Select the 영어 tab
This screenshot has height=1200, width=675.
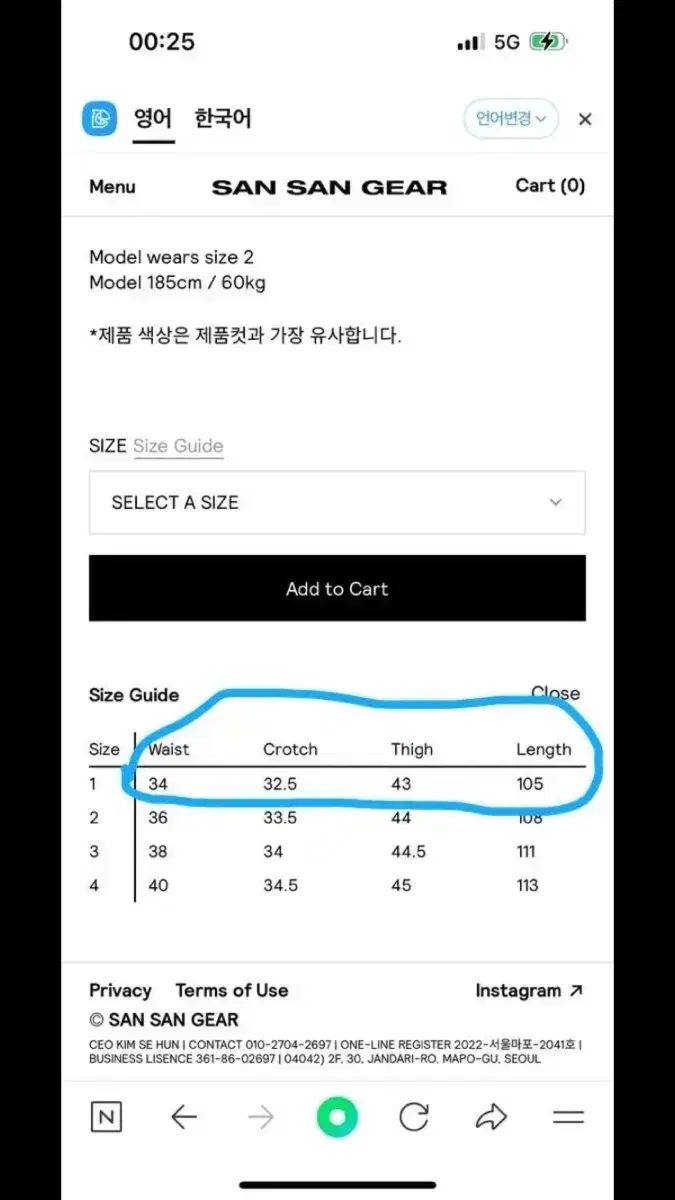tap(153, 119)
